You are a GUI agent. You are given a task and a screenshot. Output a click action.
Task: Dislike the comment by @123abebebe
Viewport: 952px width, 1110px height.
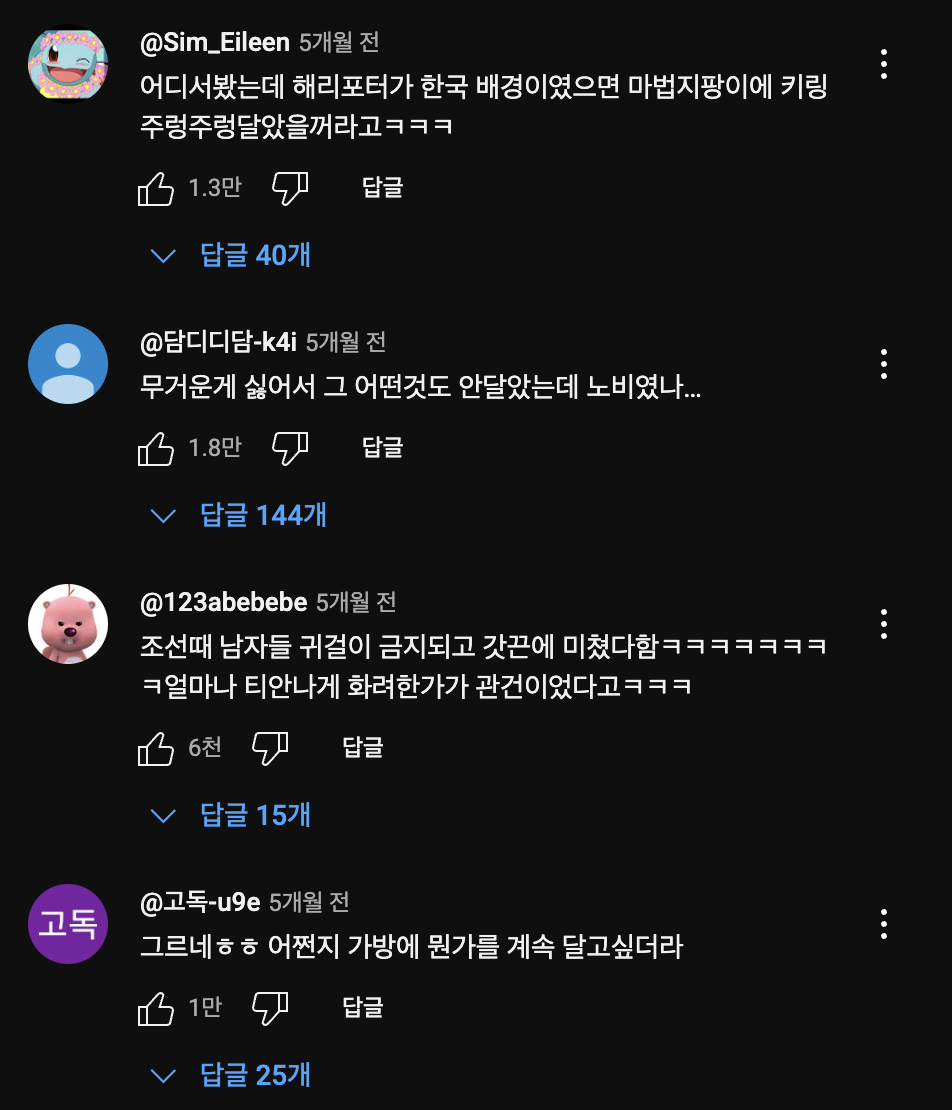(x=270, y=747)
